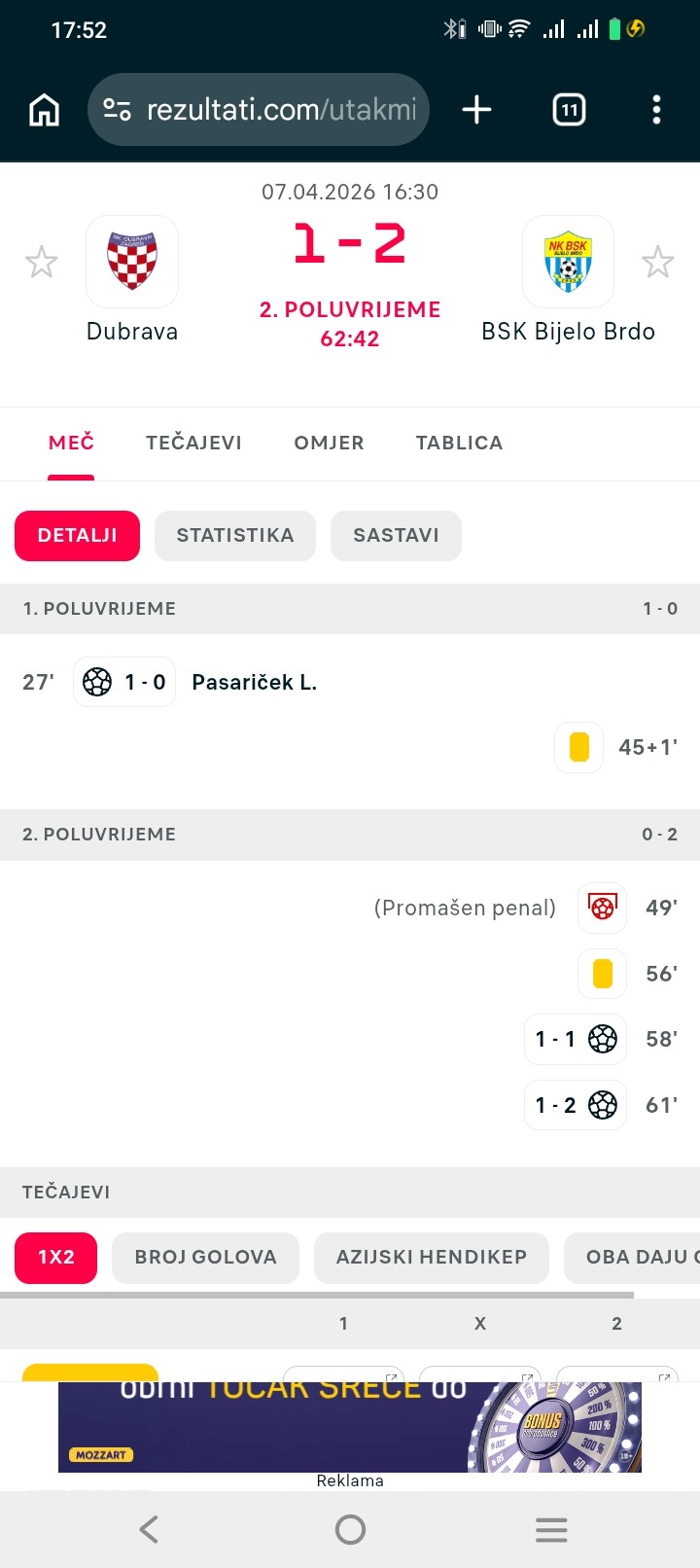Select the Azijski hendikep odds chip
700x1568 pixels.
click(431, 1257)
